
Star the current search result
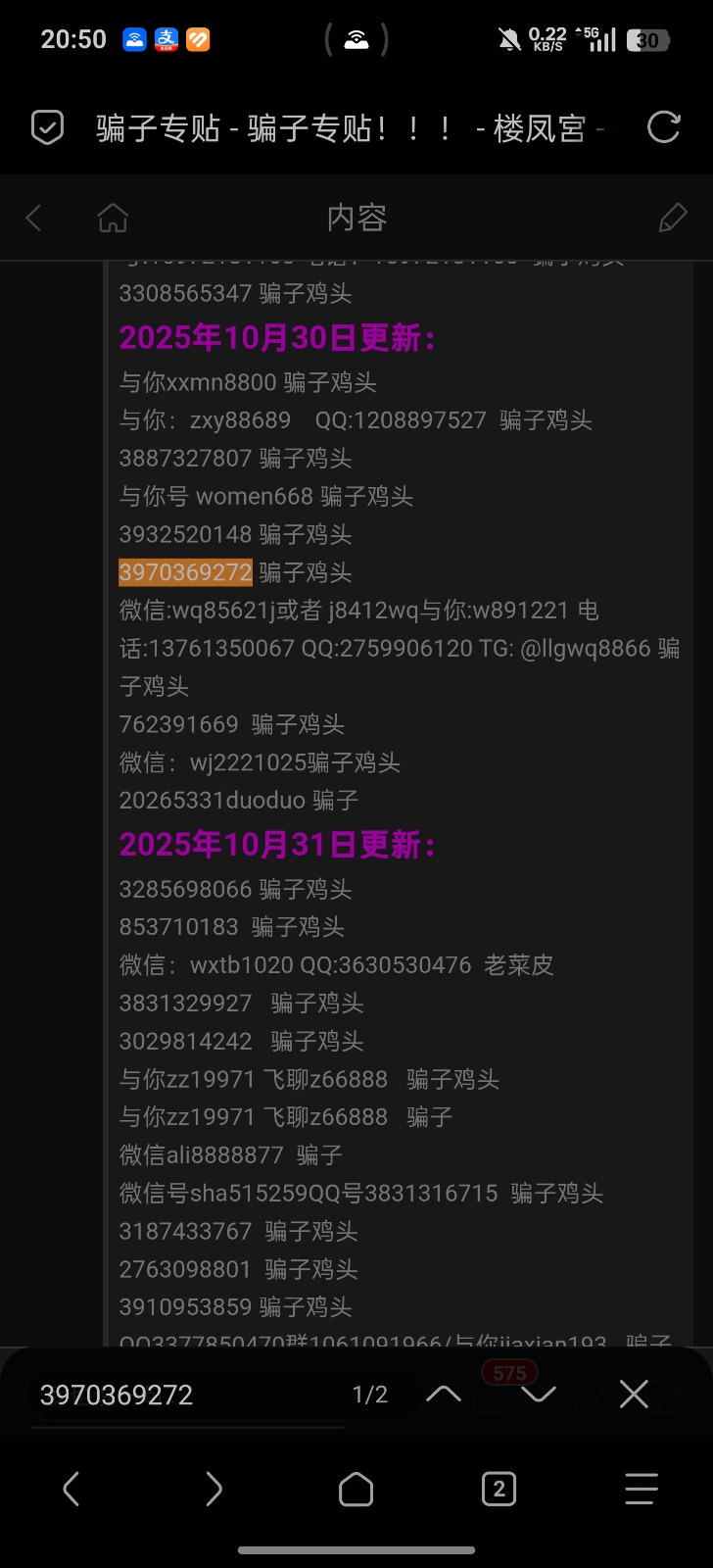[586, 1394]
